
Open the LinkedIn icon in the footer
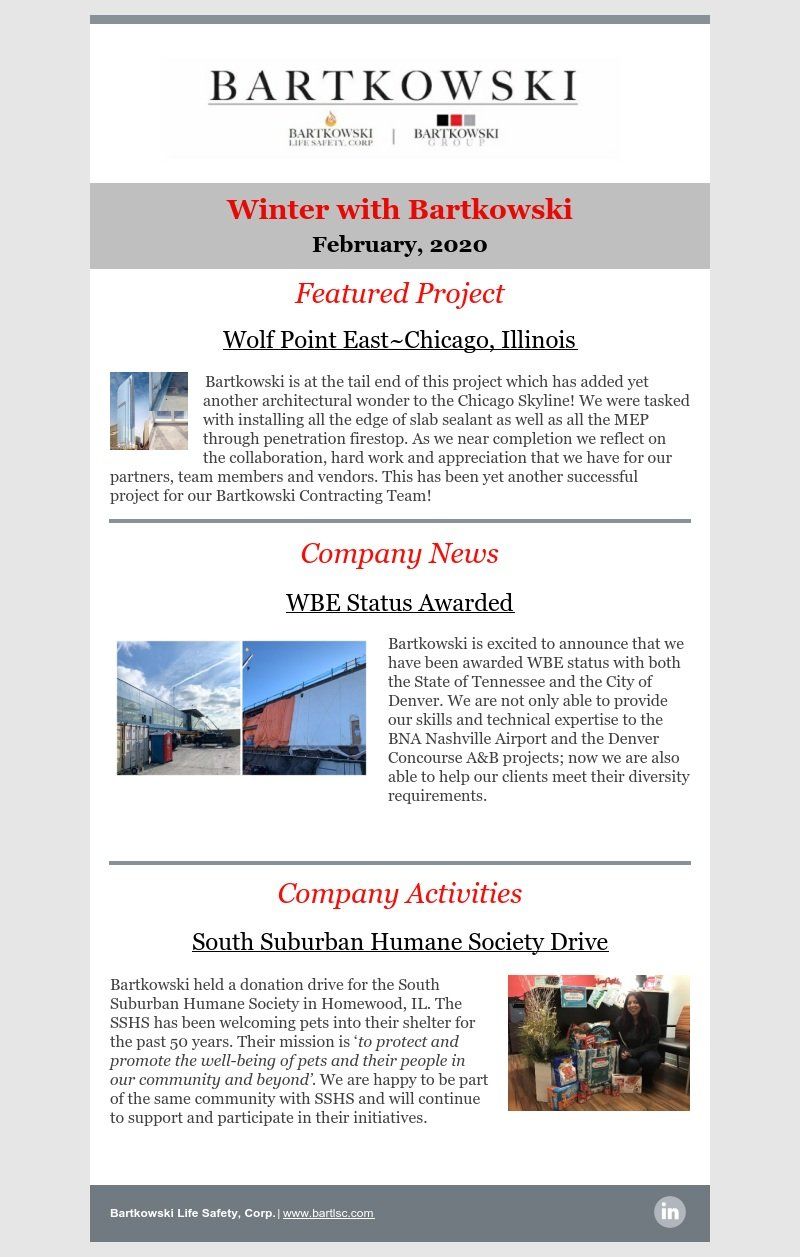point(670,1212)
